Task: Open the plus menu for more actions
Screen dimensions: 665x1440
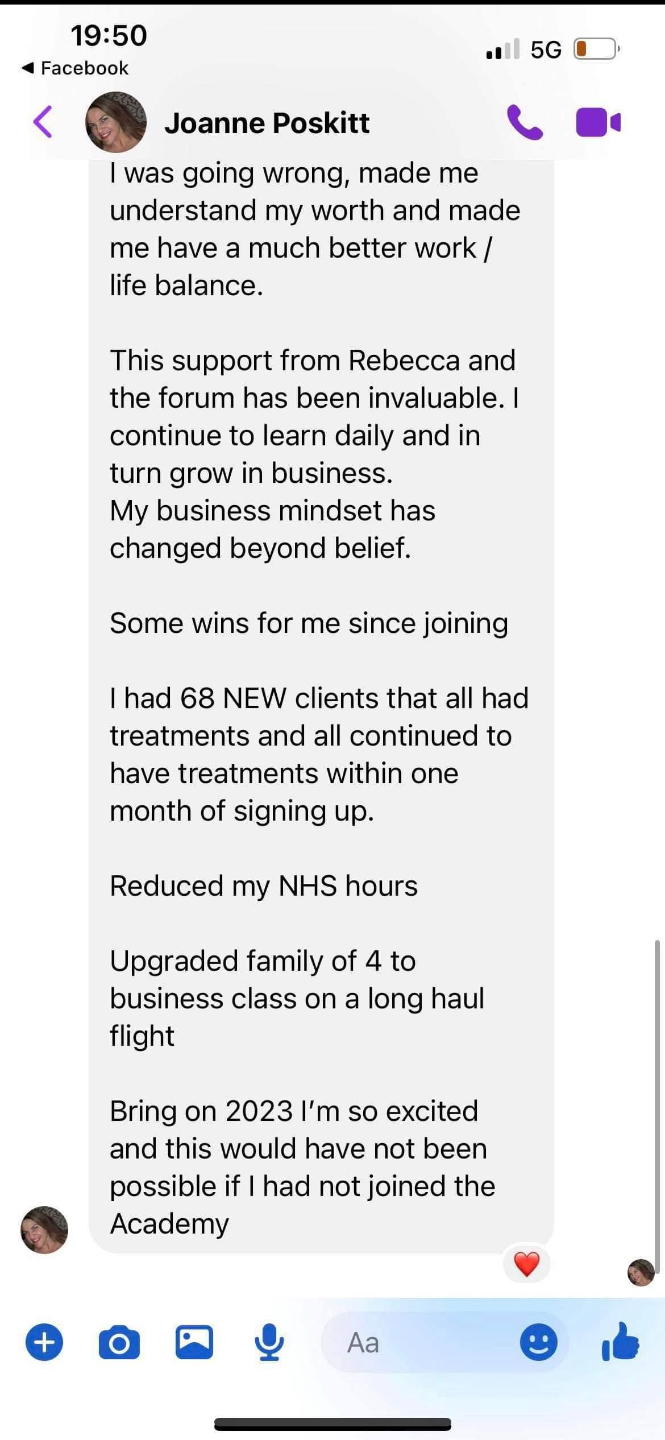Action: pos(43,1342)
